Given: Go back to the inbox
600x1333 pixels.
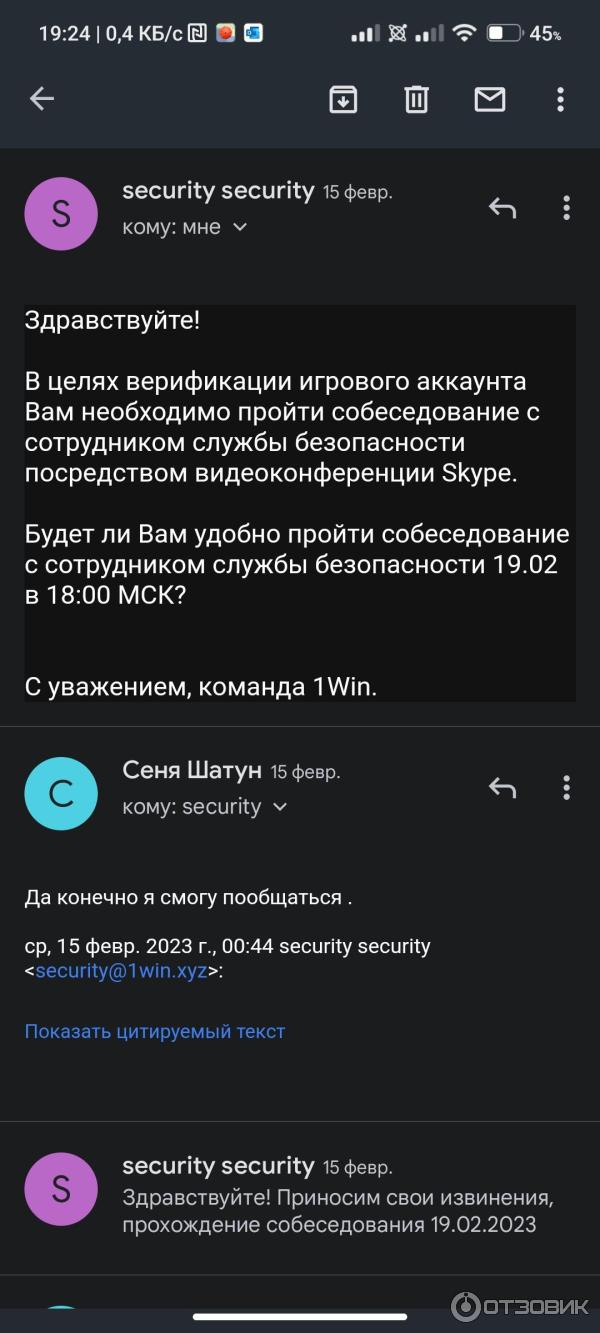Looking at the screenshot, I should [41, 98].
